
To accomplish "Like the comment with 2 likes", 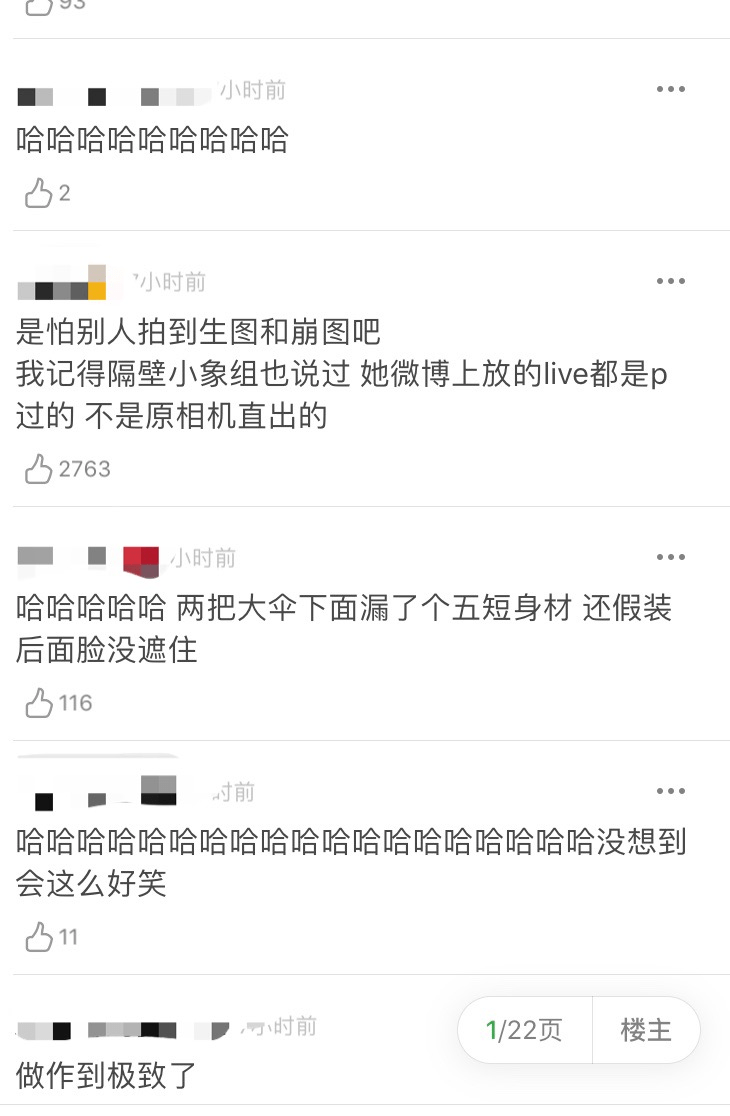I will tap(39, 193).
